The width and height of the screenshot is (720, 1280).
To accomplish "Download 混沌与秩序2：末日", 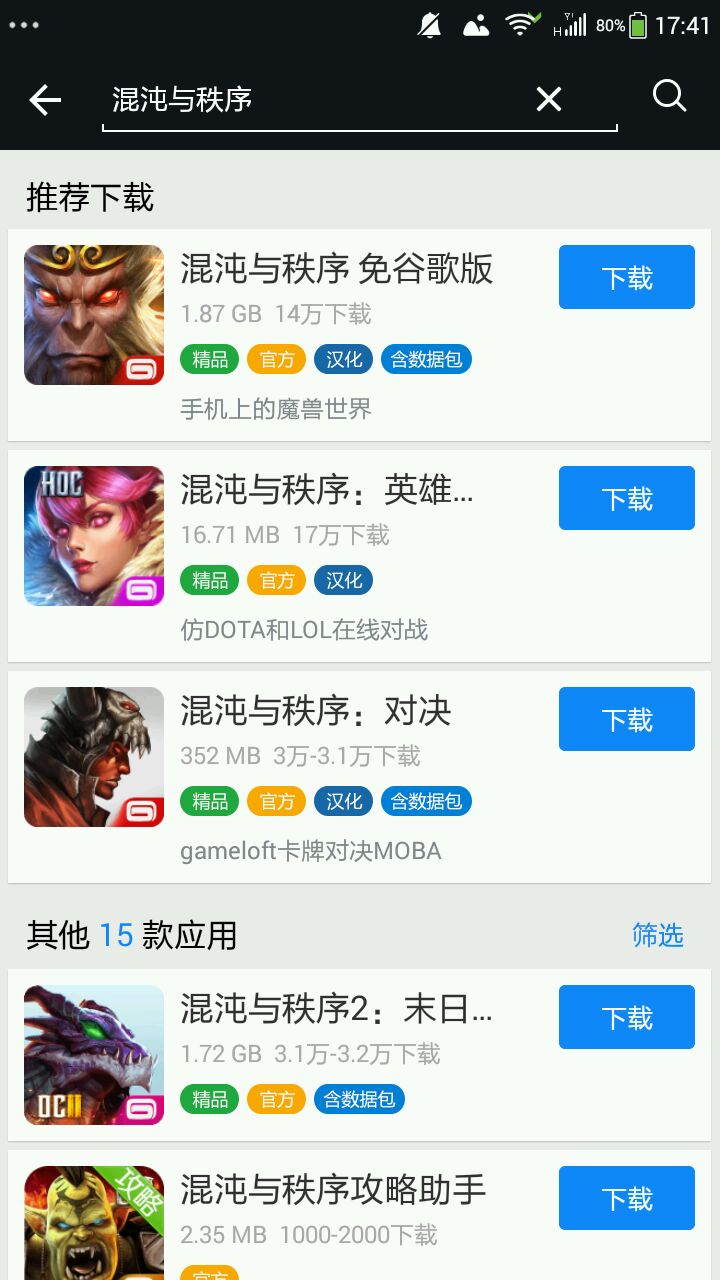I will pos(626,1017).
